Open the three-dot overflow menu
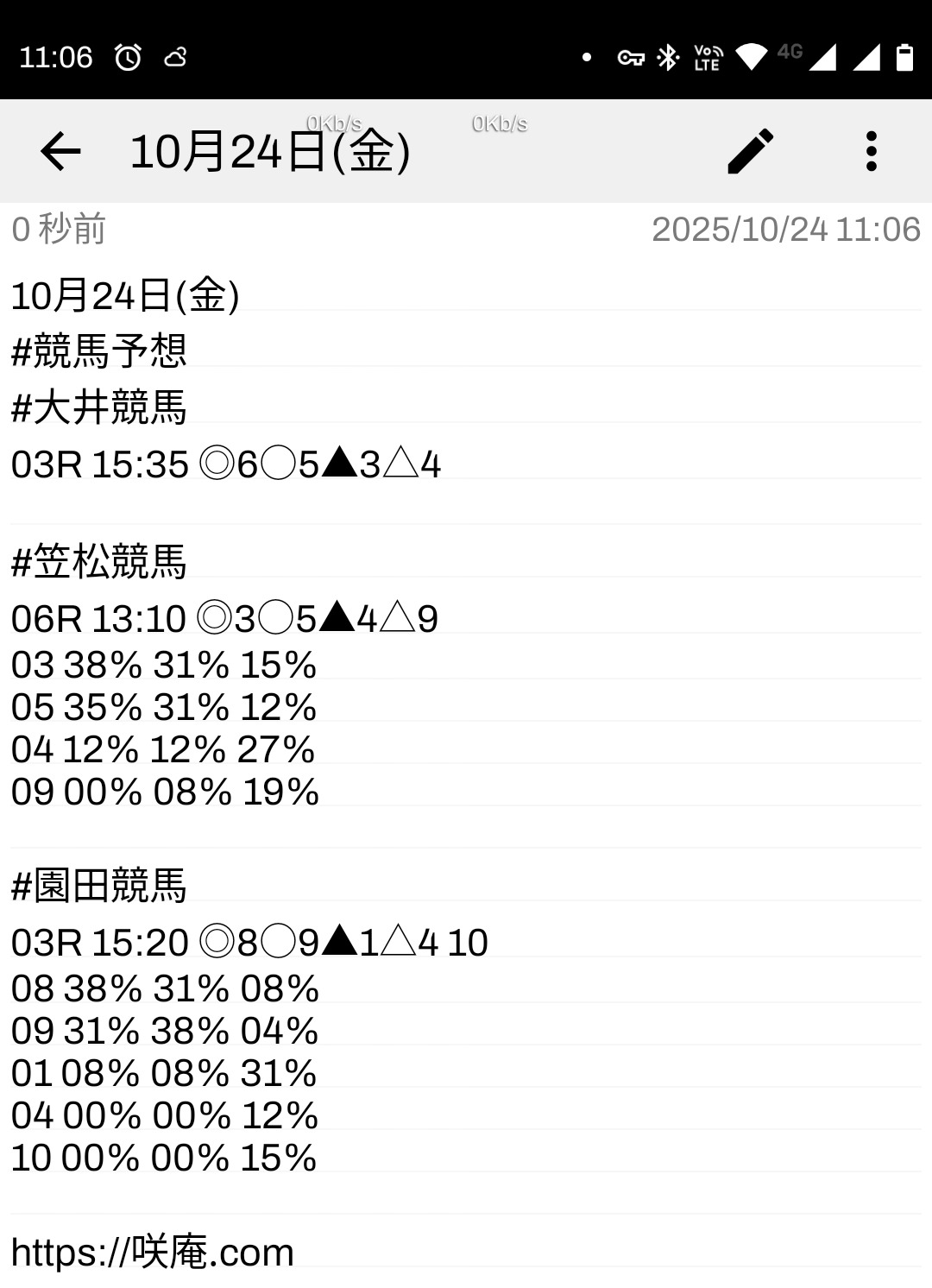Screen dimensions: 932x1288 coord(871,152)
